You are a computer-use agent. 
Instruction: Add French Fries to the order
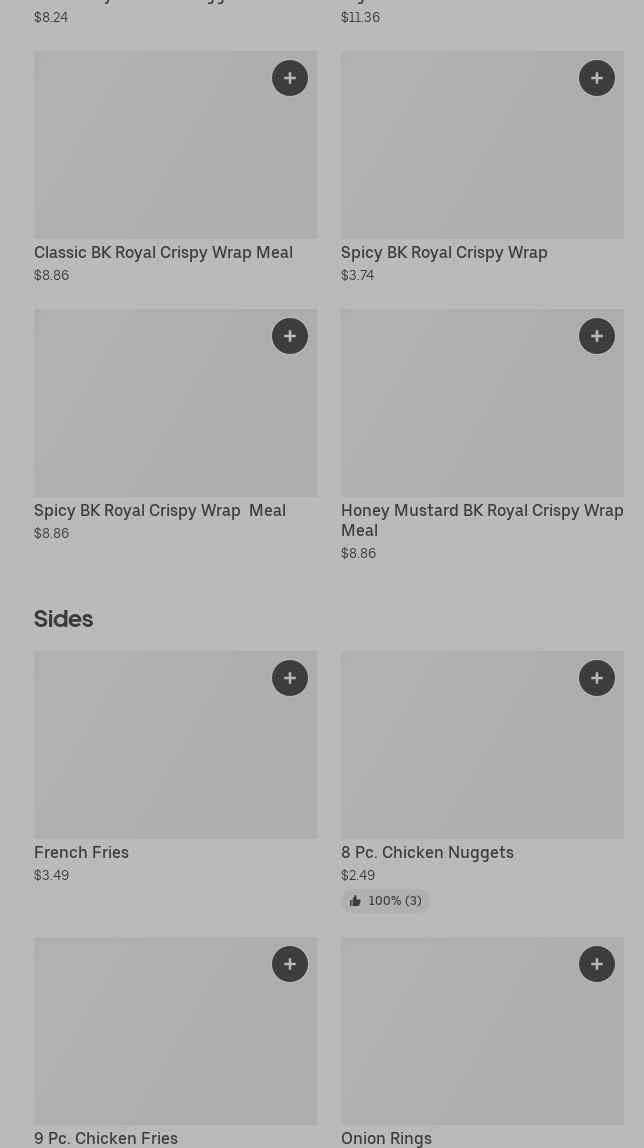click(x=290, y=678)
